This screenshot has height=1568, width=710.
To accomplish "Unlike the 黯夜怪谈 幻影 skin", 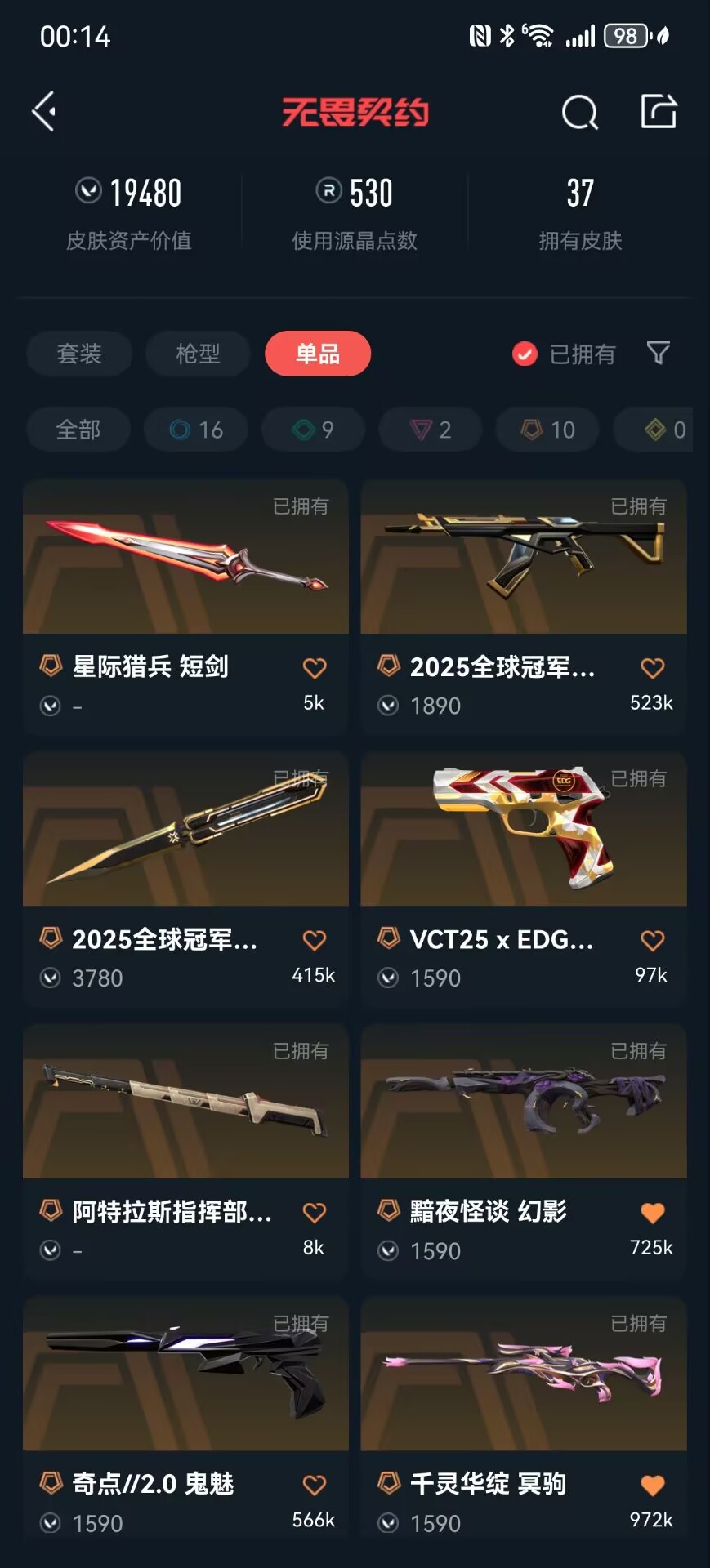I will point(652,1213).
